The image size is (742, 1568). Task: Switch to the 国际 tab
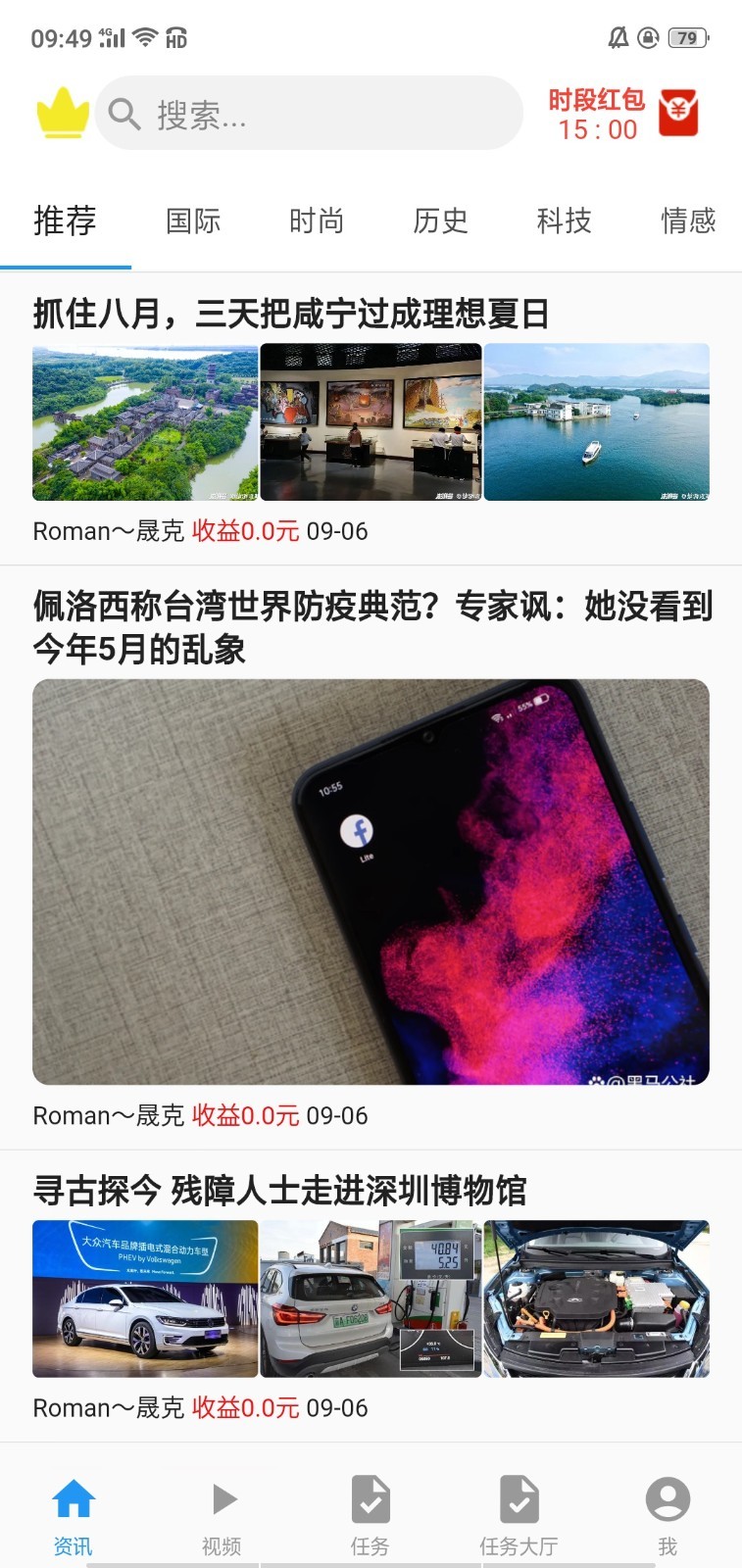[193, 221]
